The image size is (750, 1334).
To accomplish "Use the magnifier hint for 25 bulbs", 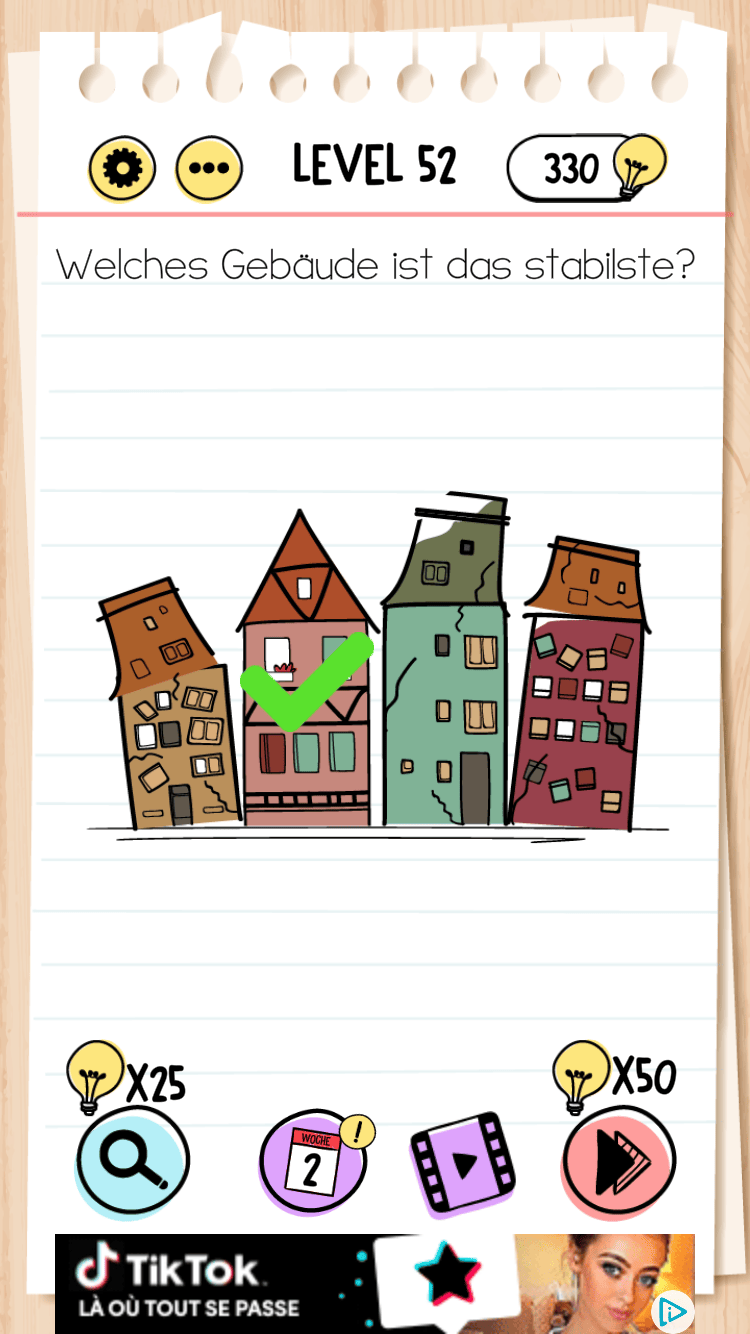I will (133, 1160).
